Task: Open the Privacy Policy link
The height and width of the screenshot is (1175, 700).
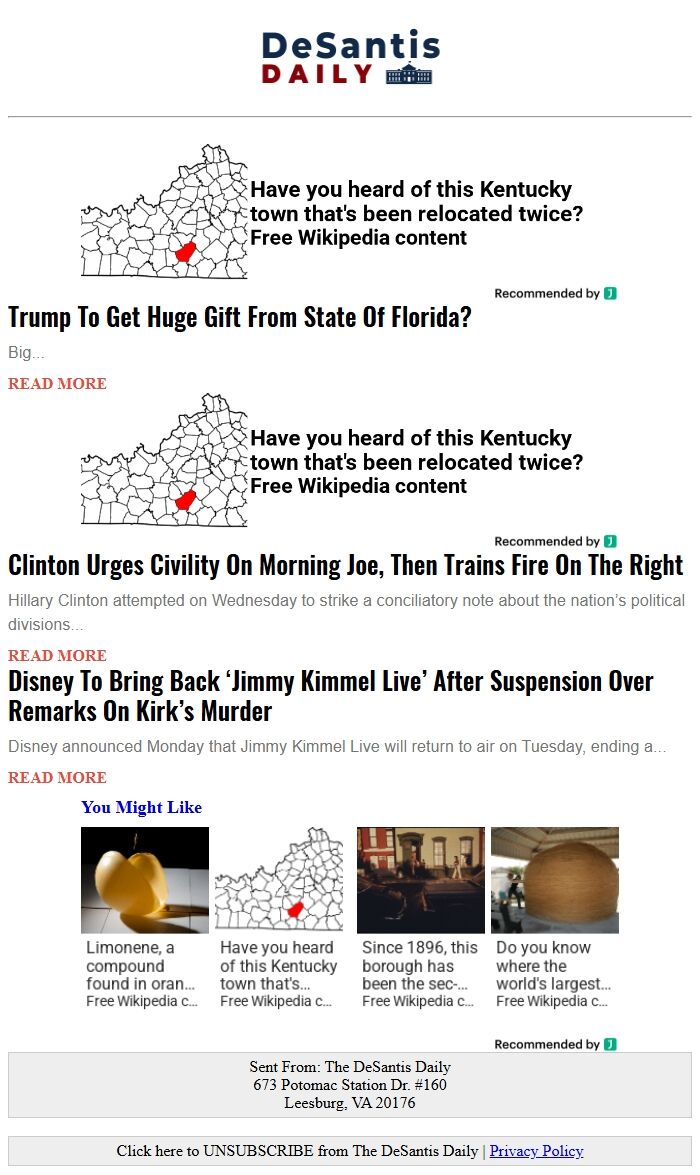Action: pyautogui.click(x=536, y=1151)
